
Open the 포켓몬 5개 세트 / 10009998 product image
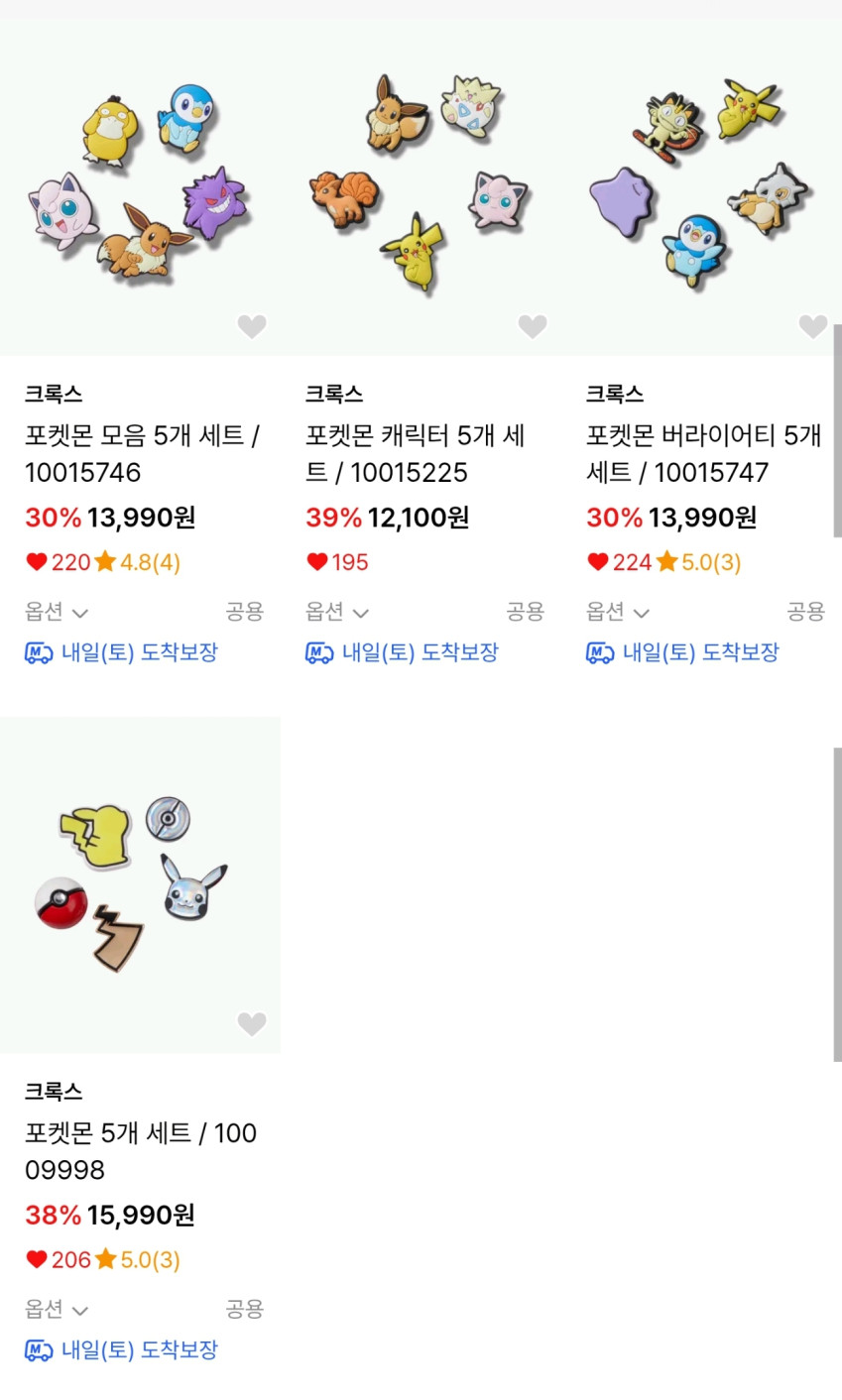click(140, 882)
